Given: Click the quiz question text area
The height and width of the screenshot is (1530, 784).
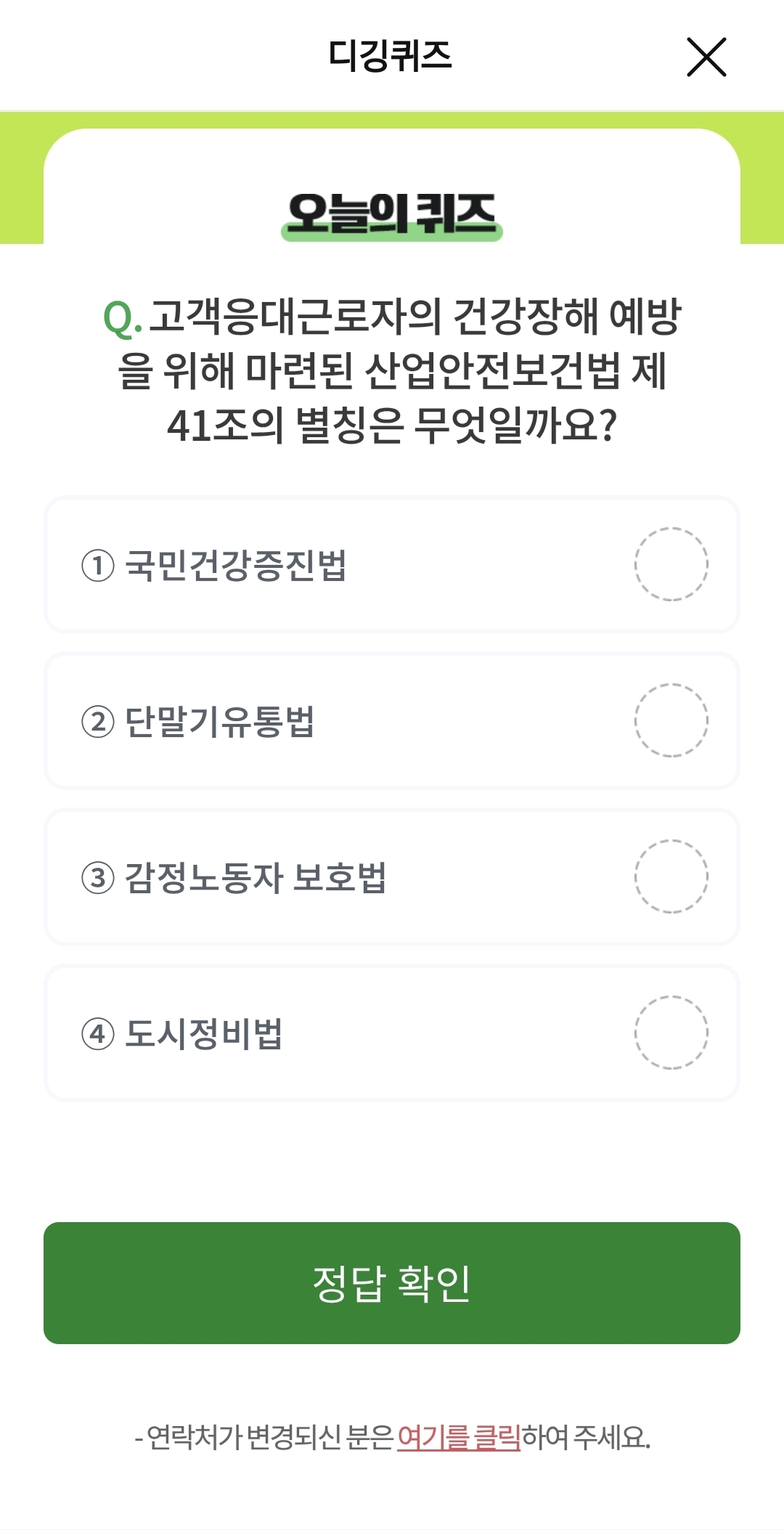Looking at the screenshot, I should pos(392,367).
